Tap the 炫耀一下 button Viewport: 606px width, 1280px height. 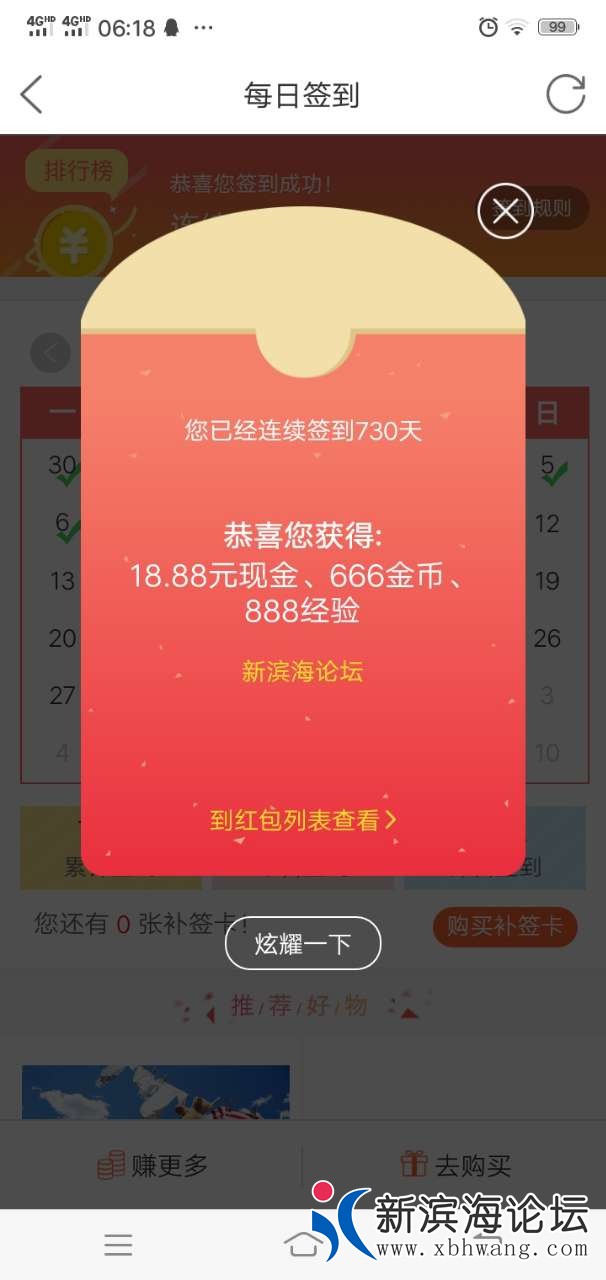(303, 943)
